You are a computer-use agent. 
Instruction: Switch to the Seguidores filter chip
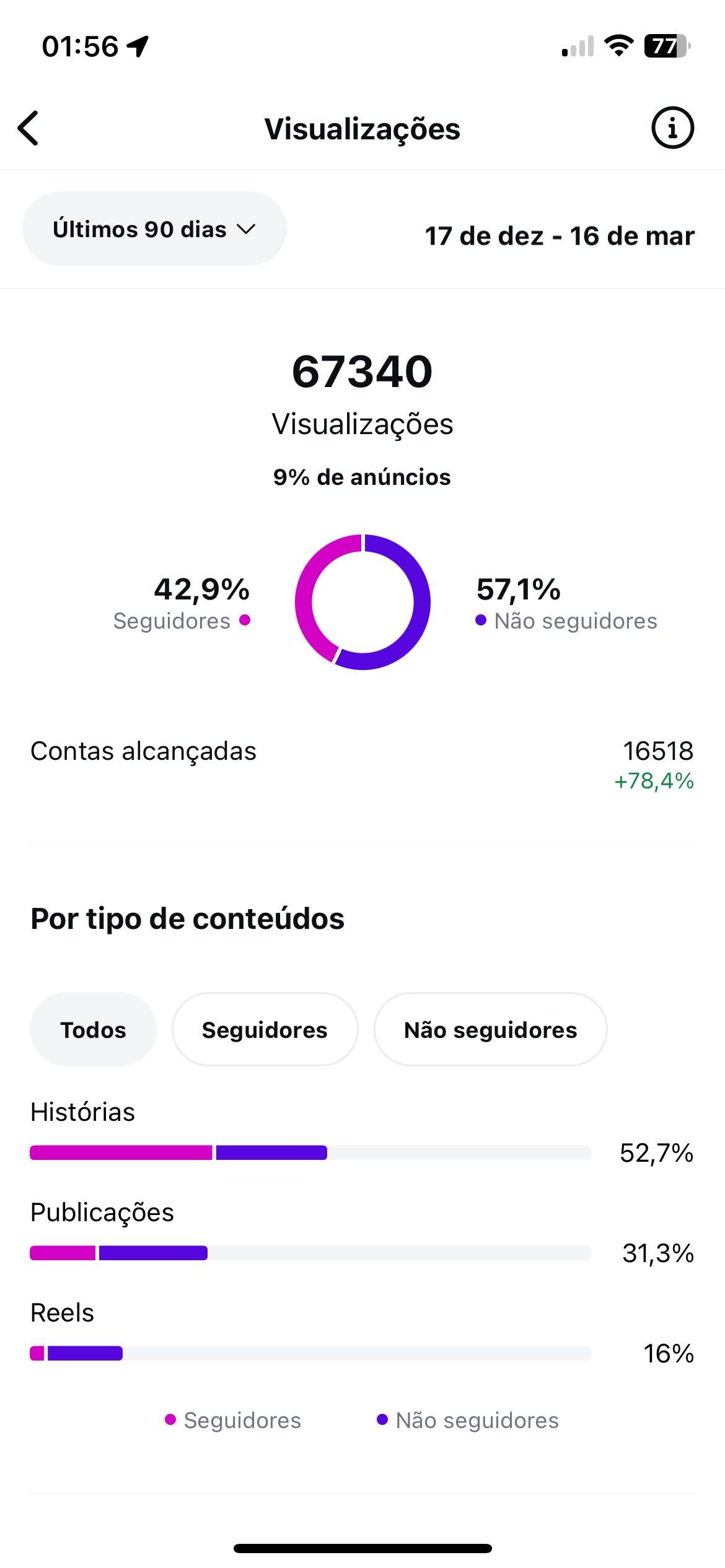pyautogui.click(x=265, y=1030)
